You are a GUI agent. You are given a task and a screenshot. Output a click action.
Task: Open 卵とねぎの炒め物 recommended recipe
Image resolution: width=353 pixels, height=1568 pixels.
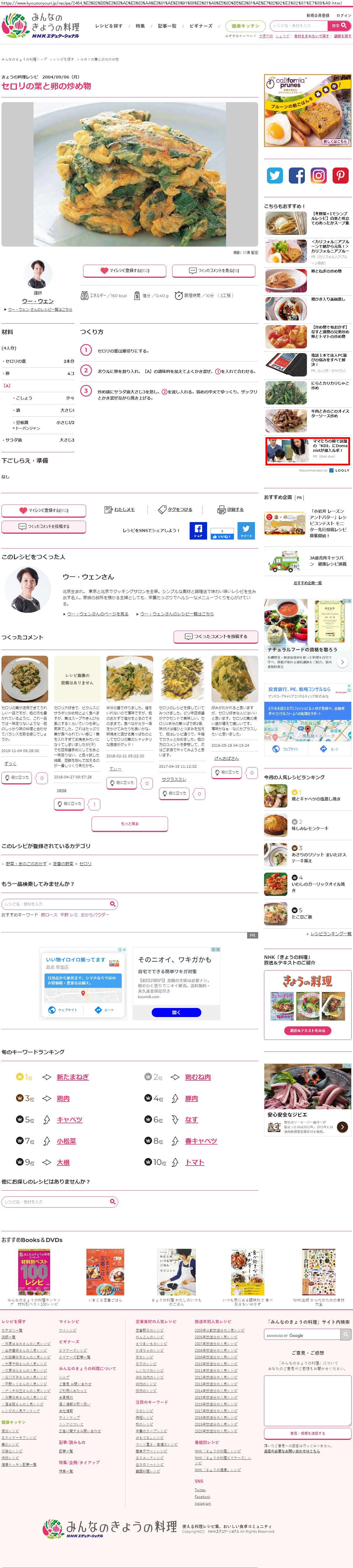coord(326,271)
